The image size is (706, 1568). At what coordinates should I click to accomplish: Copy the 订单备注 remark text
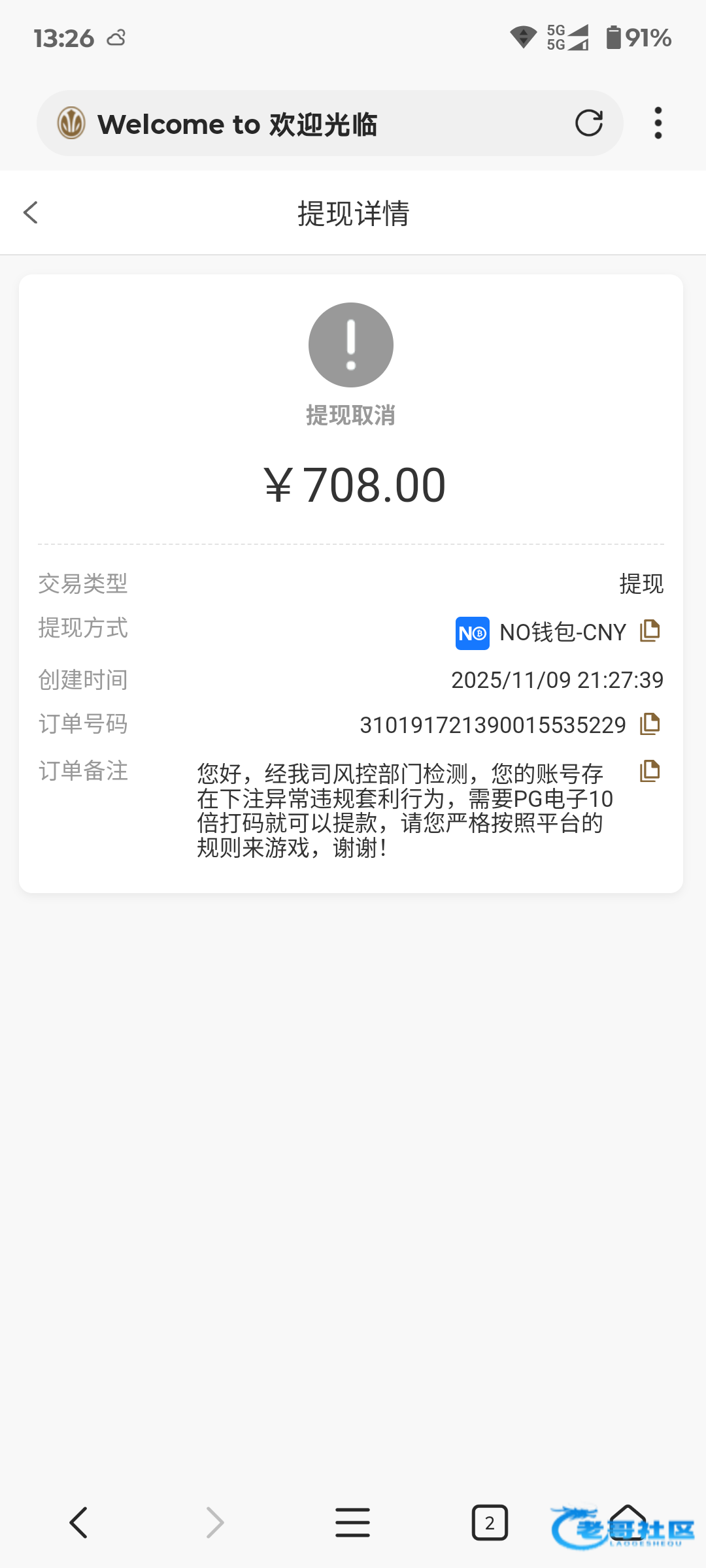click(x=650, y=772)
